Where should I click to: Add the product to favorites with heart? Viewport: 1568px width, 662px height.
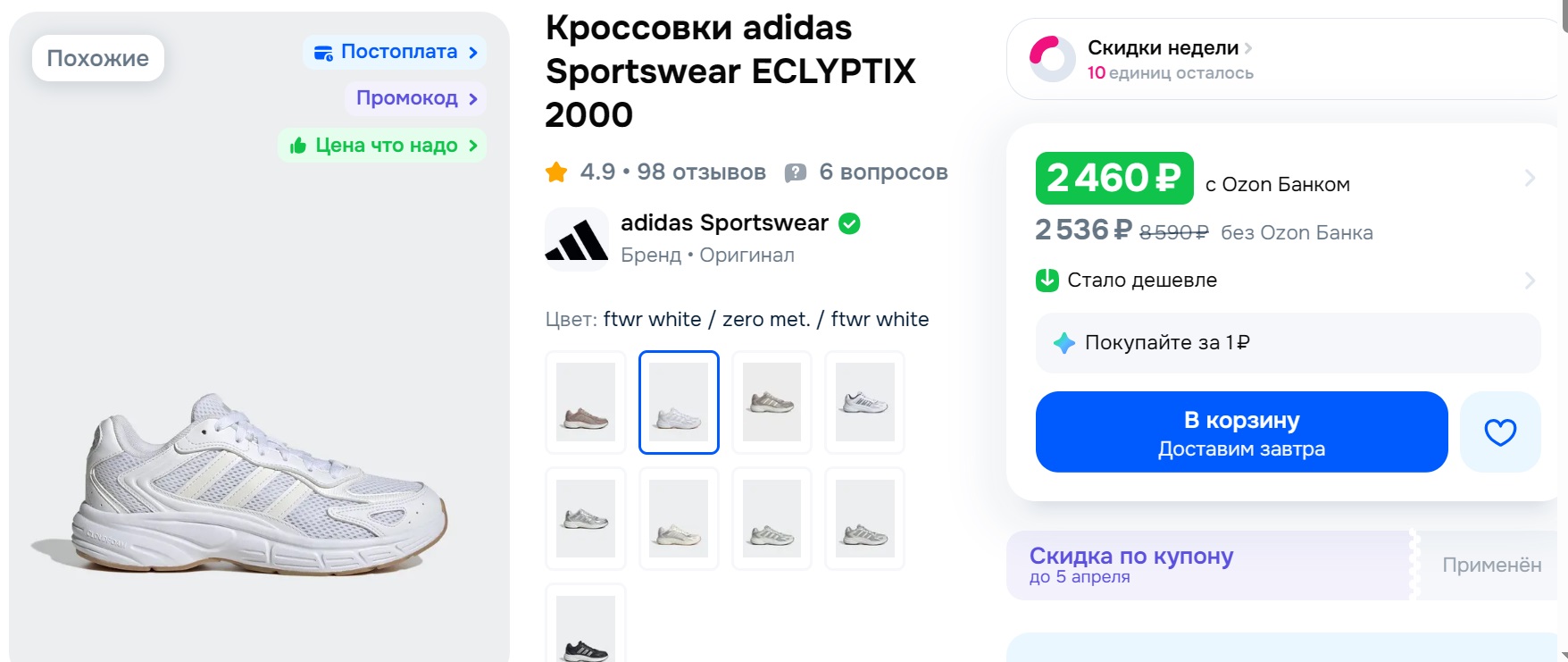(x=1500, y=432)
